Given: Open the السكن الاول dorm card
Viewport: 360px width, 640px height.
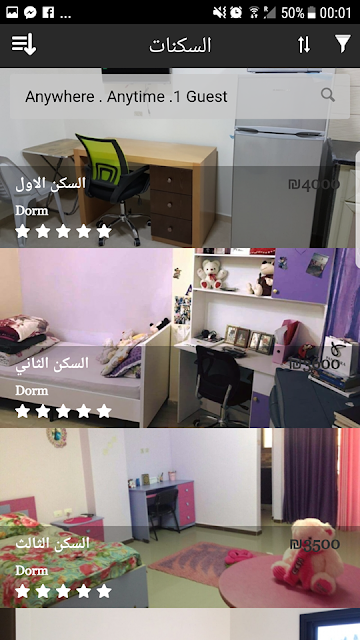Looking at the screenshot, I should [x=180, y=158].
